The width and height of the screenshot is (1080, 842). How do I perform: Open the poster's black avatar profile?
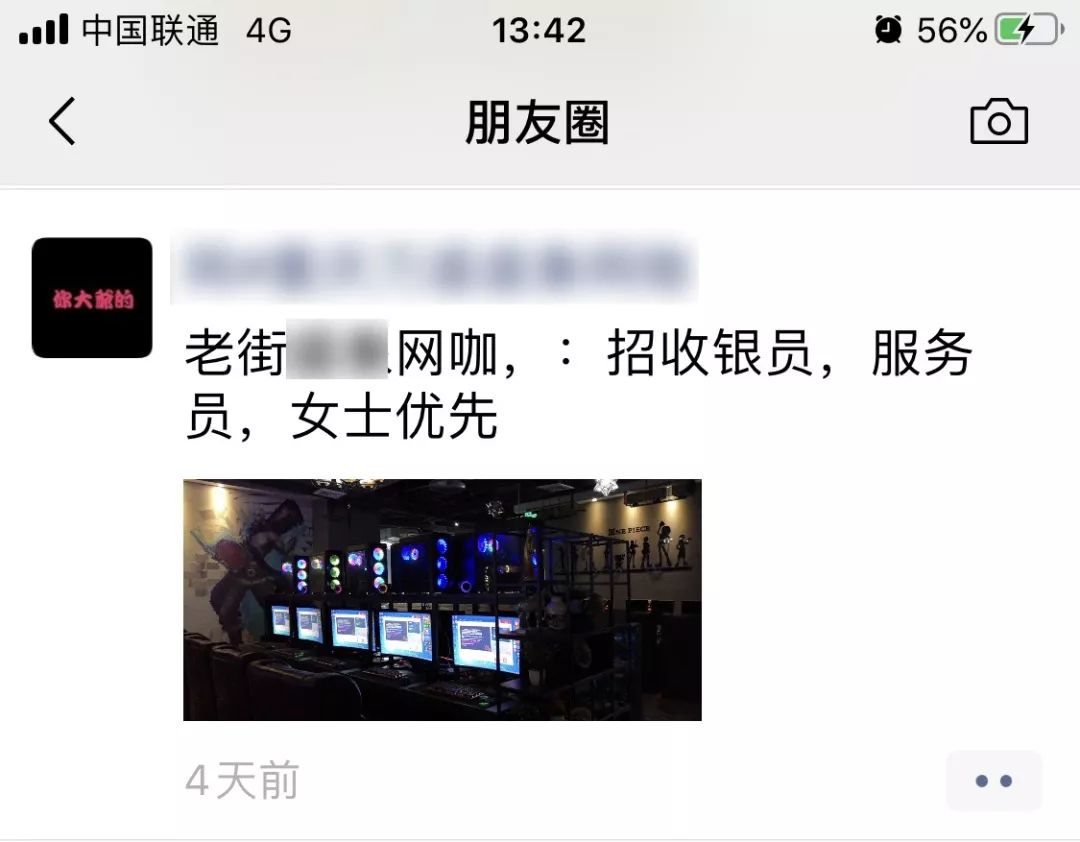pos(92,298)
